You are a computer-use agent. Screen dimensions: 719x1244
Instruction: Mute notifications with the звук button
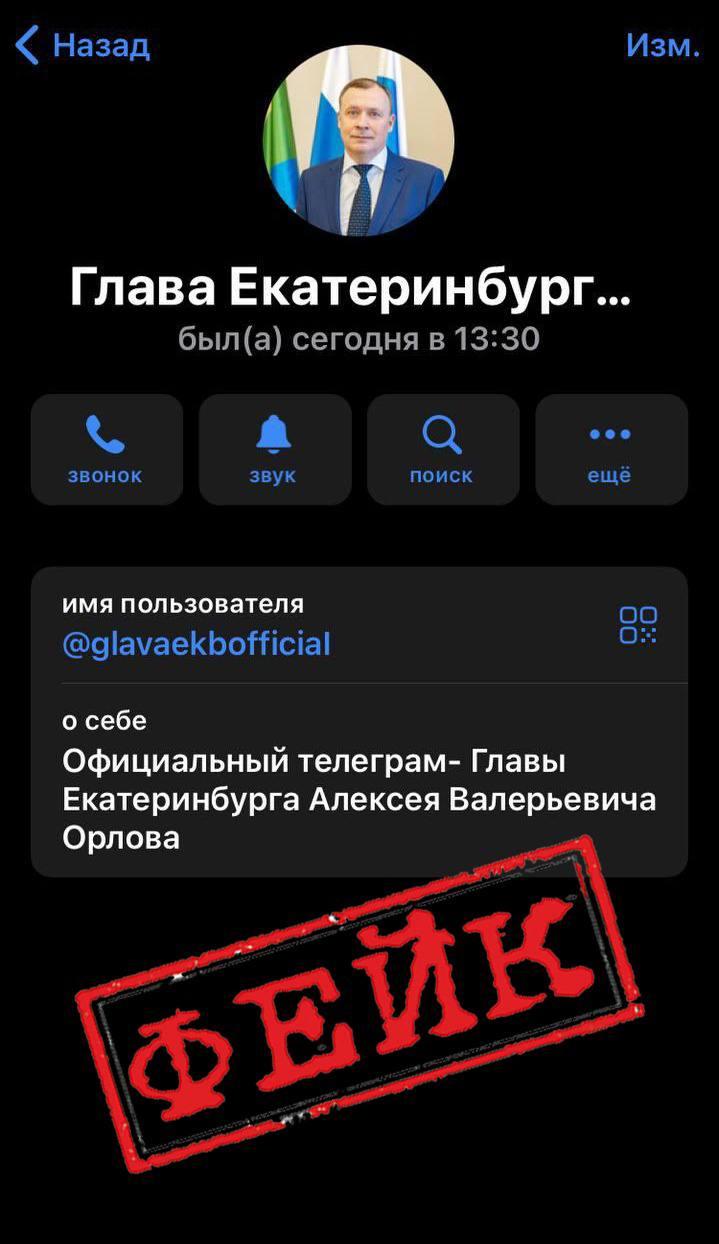tap(274, 449)
